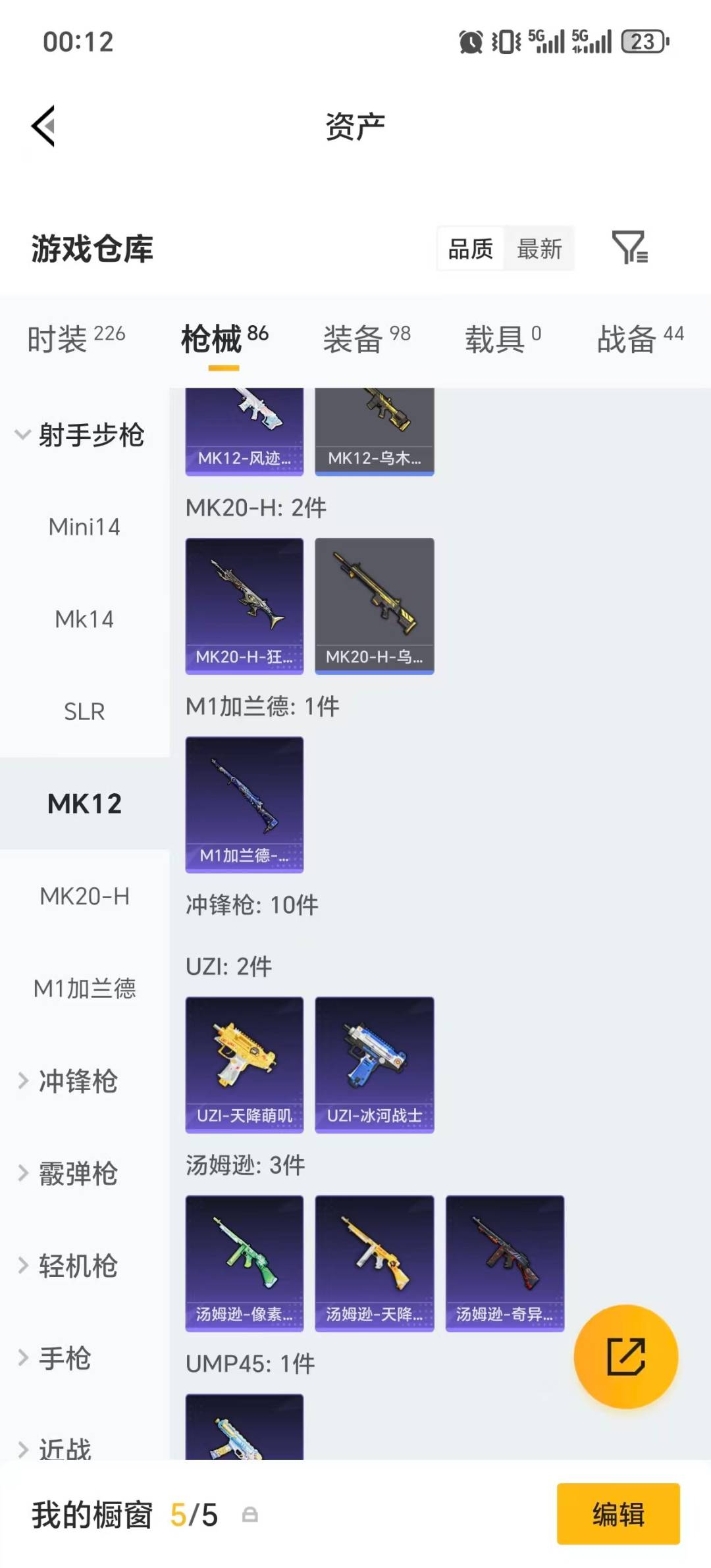Open the UZI-天降萌叽 weapon skin
Image resolution: width=711 pixels, height=1568 pixels.
click(x=244, y=1063)
